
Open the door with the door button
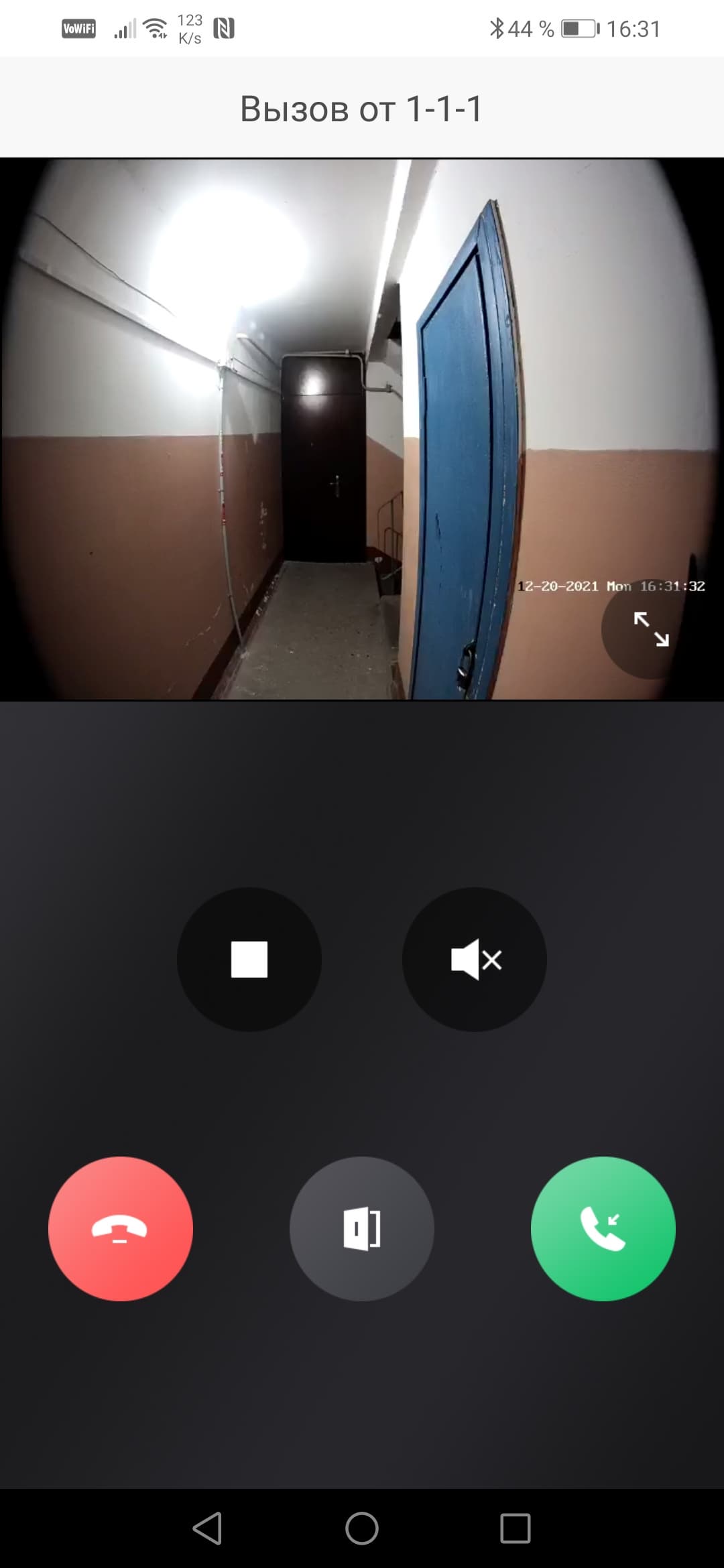(x=362, y=1229)
